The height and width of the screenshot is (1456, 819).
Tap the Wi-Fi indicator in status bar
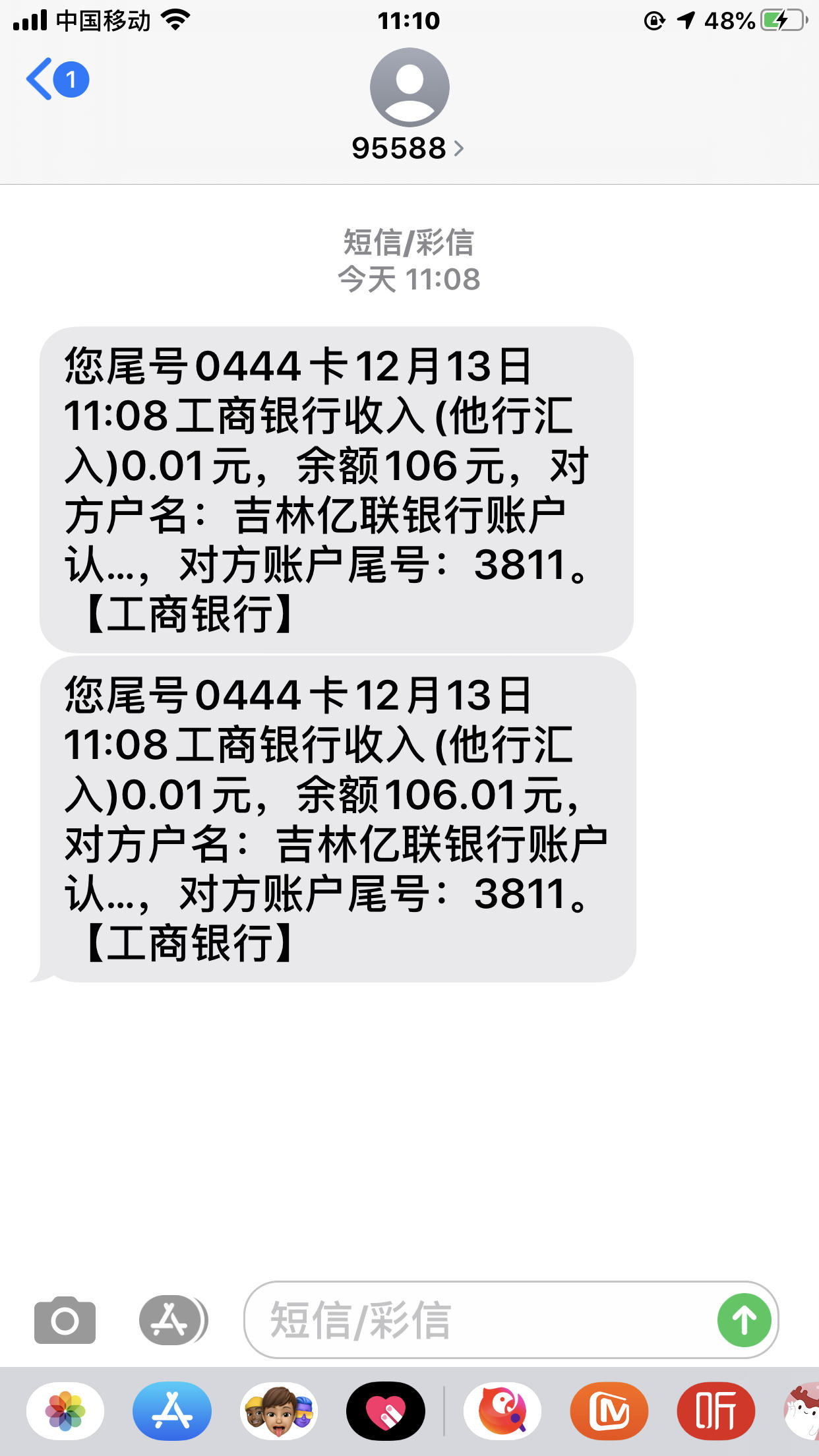(177, 20)
